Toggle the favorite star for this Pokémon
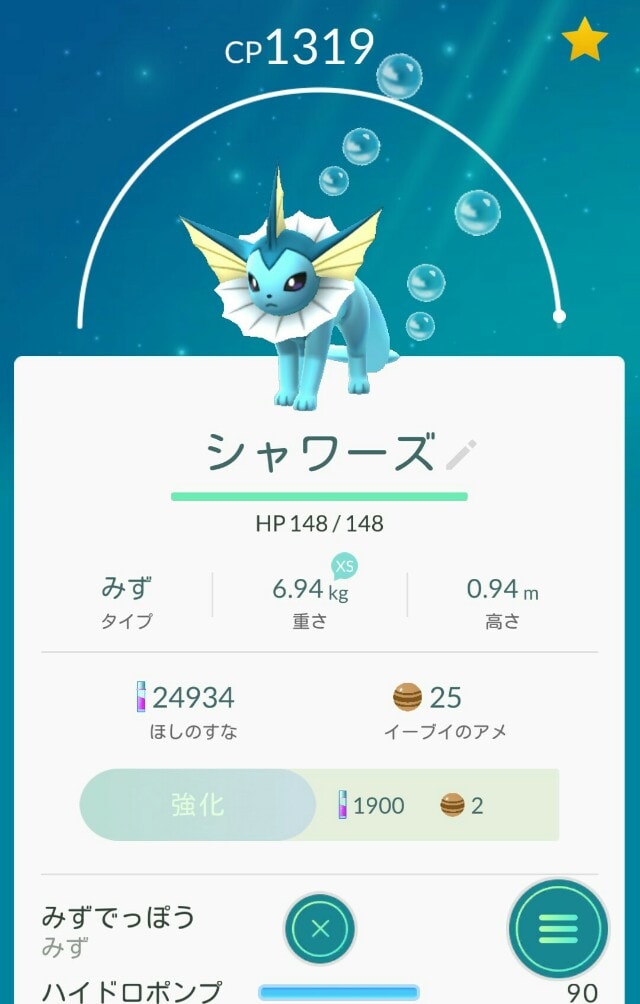The width and height of the screenshot is (640, 1004). tap(585, 40)
